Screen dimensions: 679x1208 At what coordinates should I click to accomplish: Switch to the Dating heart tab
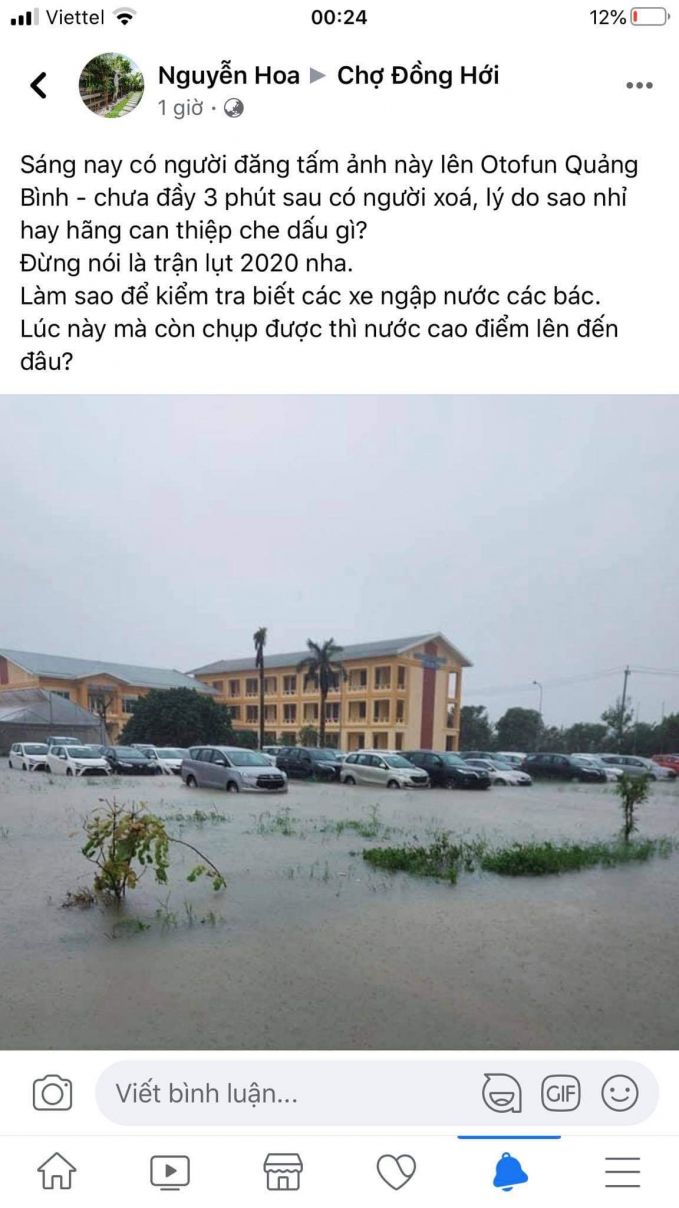coord(396,1171)
